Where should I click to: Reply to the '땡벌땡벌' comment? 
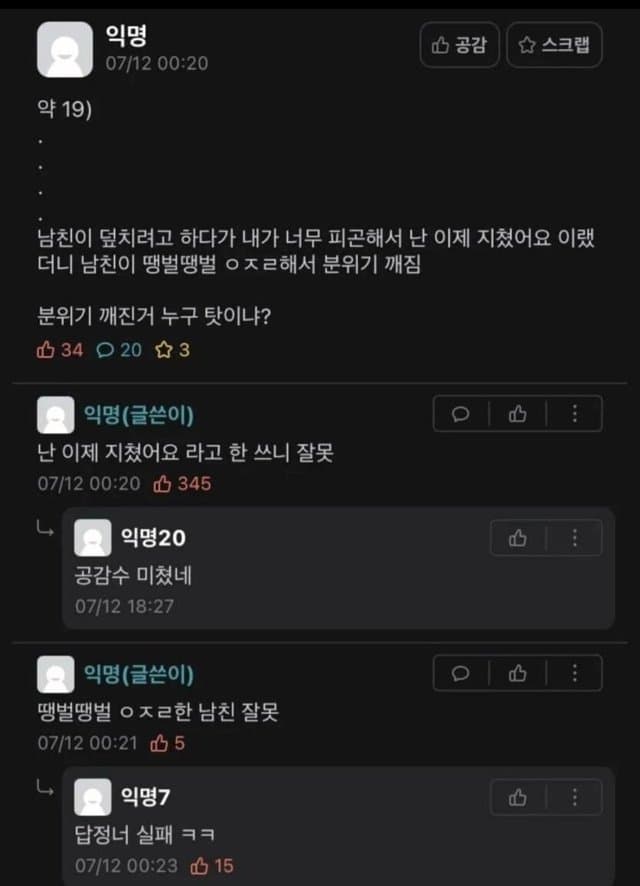coord(461,673)
